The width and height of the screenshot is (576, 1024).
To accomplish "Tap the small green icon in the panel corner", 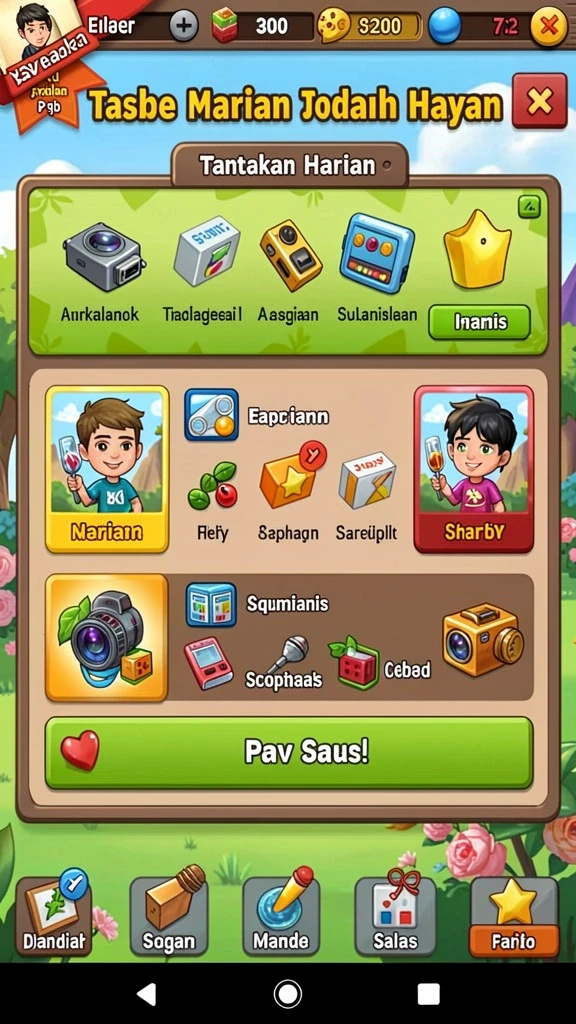I will 528,207.
